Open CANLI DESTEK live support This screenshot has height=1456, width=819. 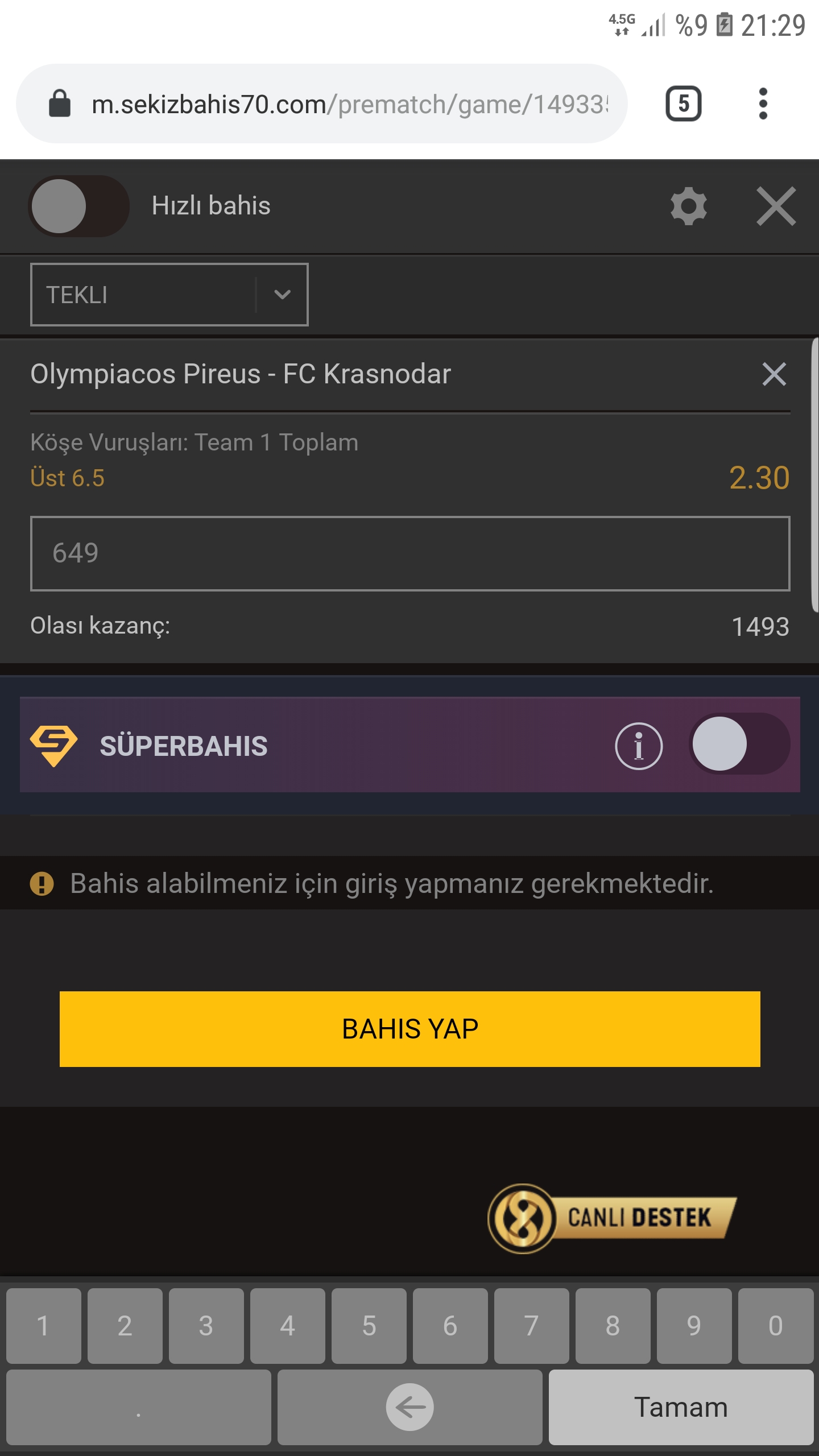click(612, 1218)
